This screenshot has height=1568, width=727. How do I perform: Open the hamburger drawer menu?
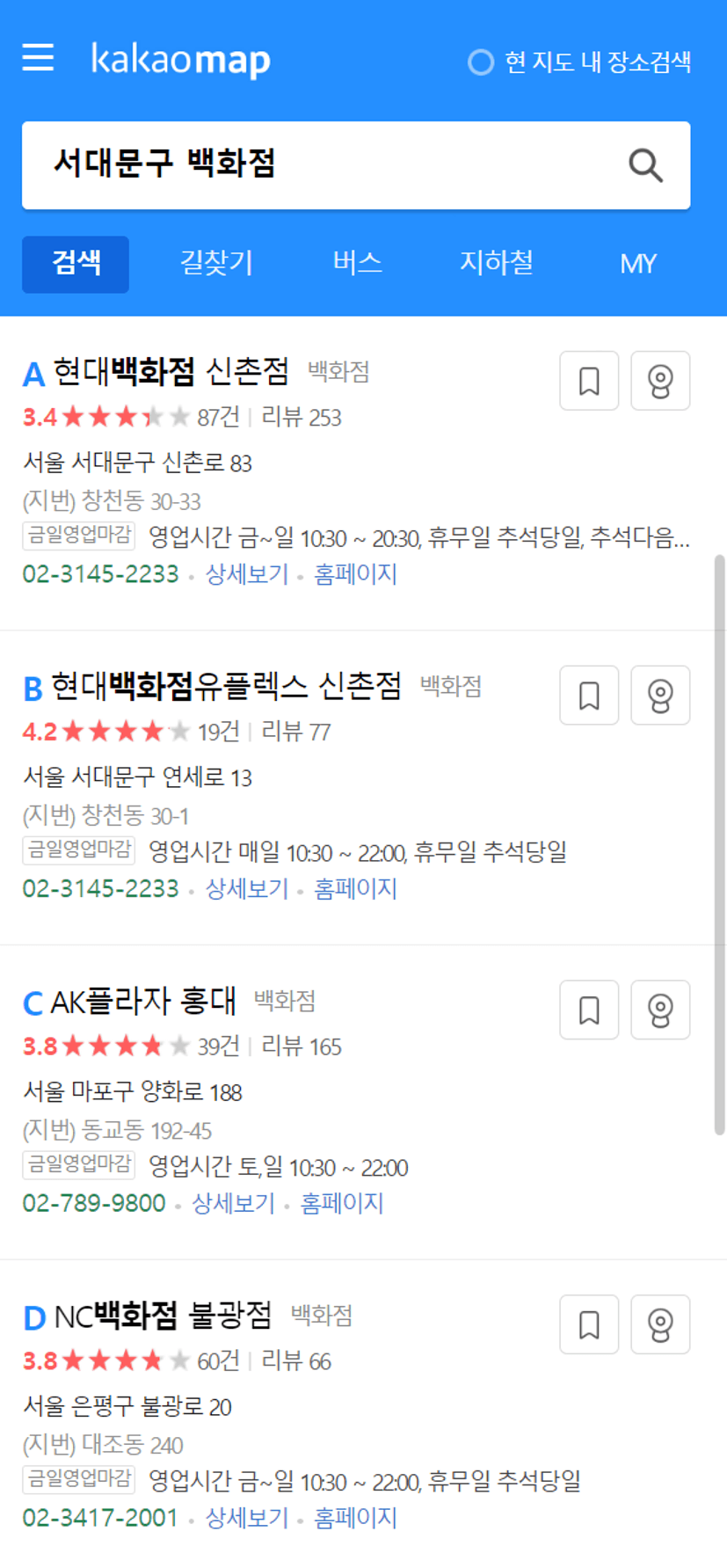coord(38,58)
